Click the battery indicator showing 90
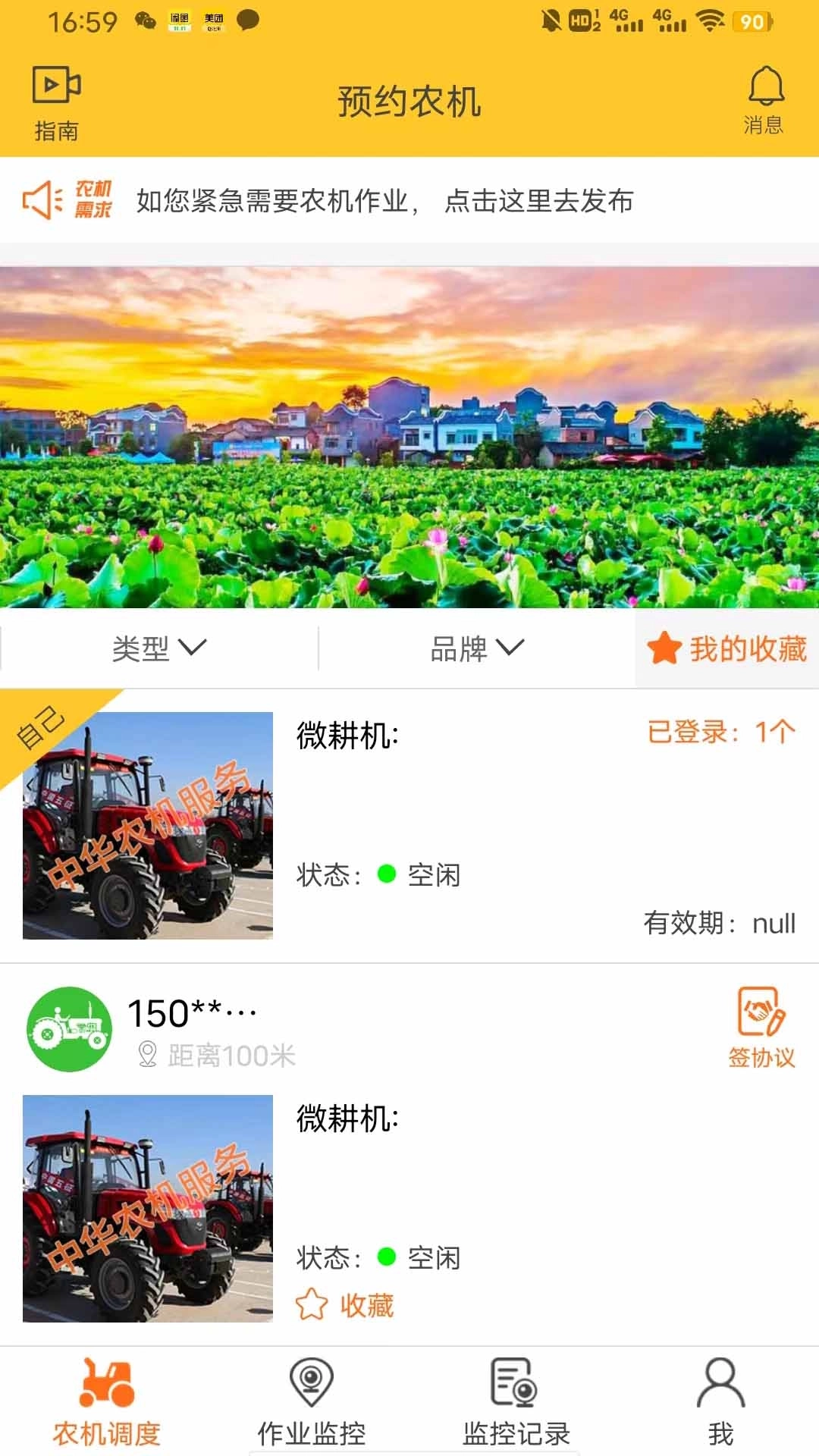This screenshot has height=1456, width=819. [751, 23]
